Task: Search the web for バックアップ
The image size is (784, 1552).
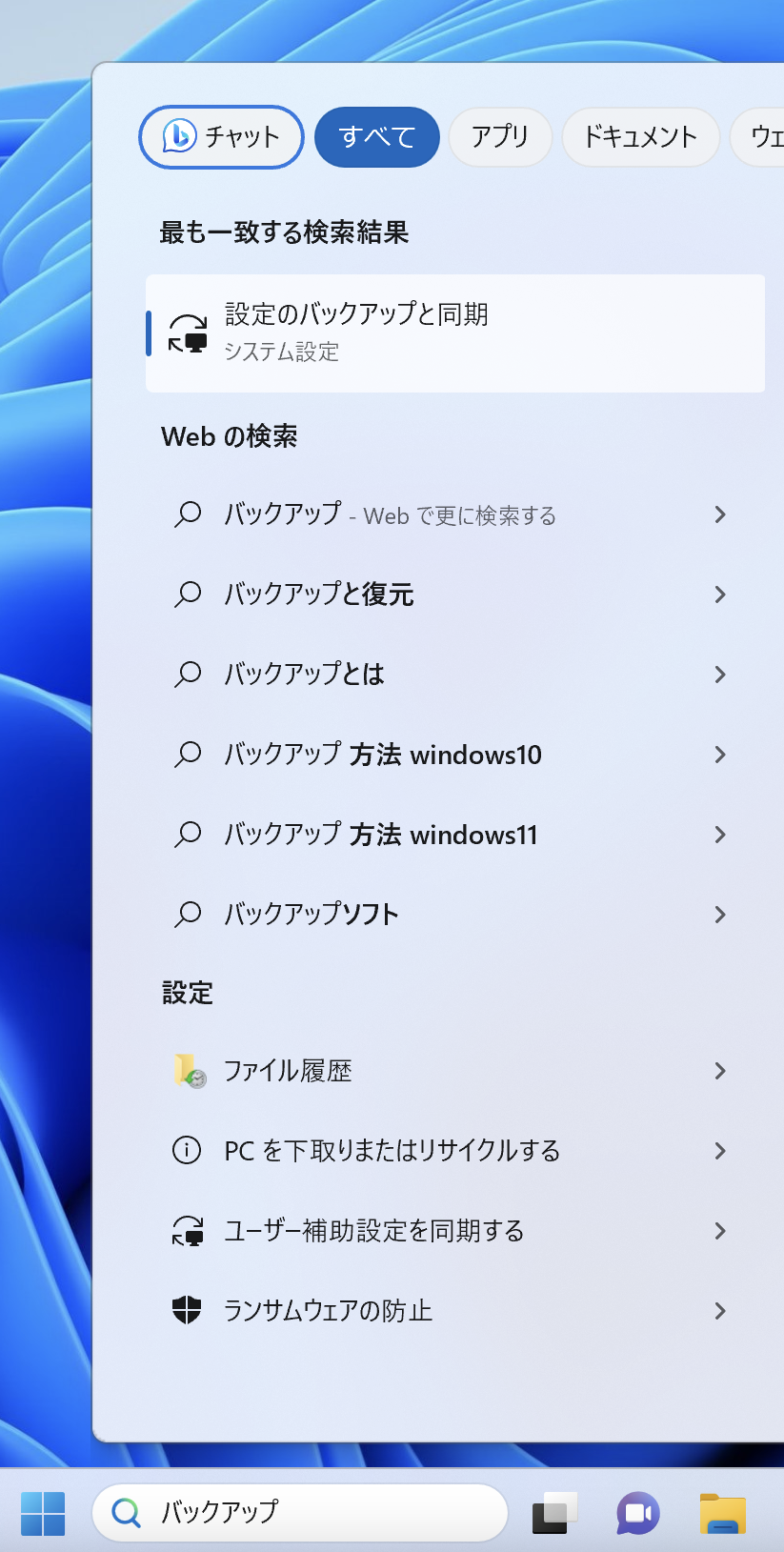Action: point(448,514)
